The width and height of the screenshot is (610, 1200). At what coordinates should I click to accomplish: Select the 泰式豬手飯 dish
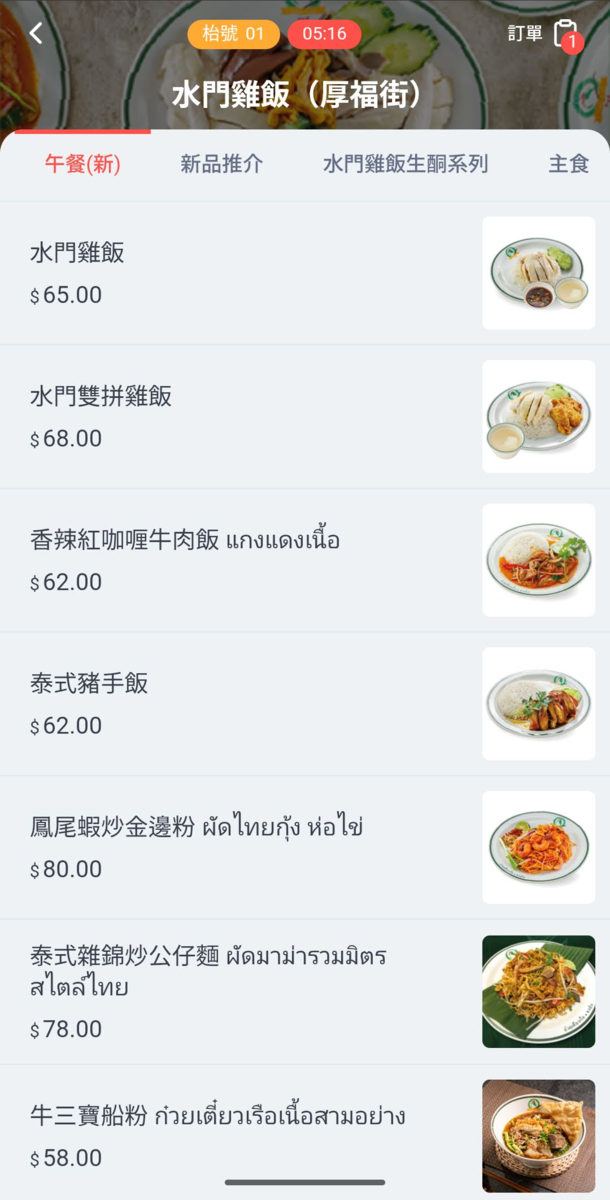[305, 704]
